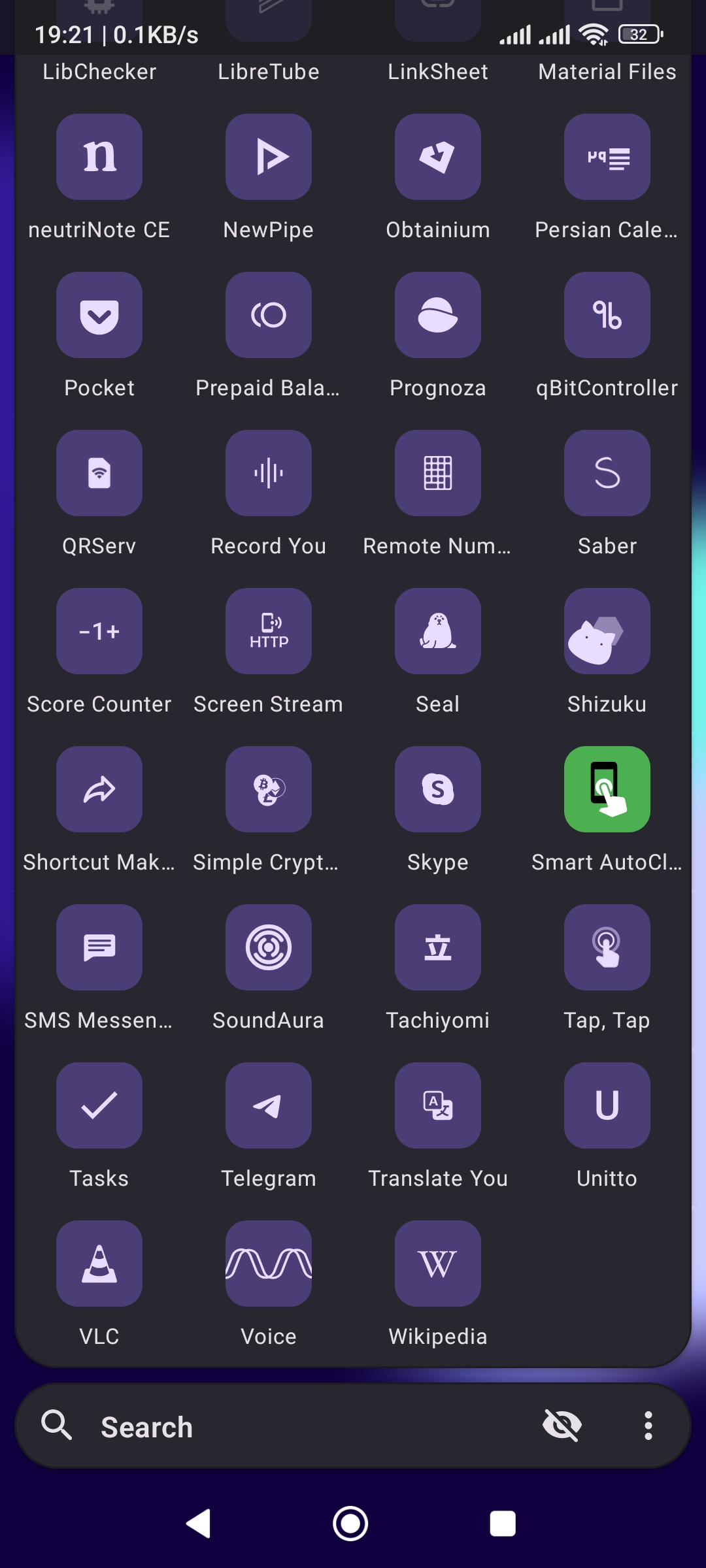Launch the Telegram app
This screenshot has height=1568, width=706.
268,1105
